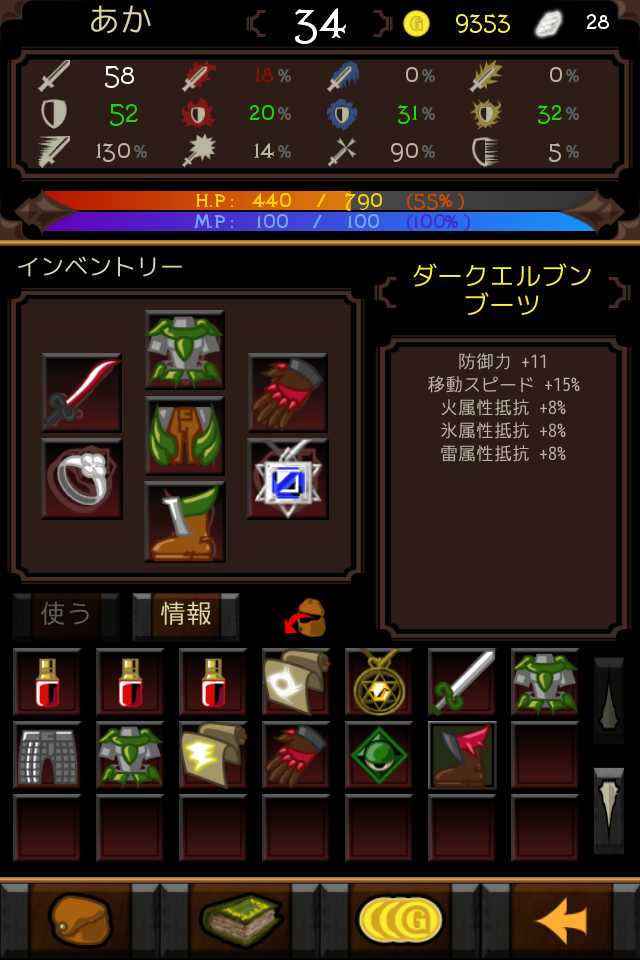Go back with the orange arrow
Screen dimensions: 640x960
coord(562,920)
